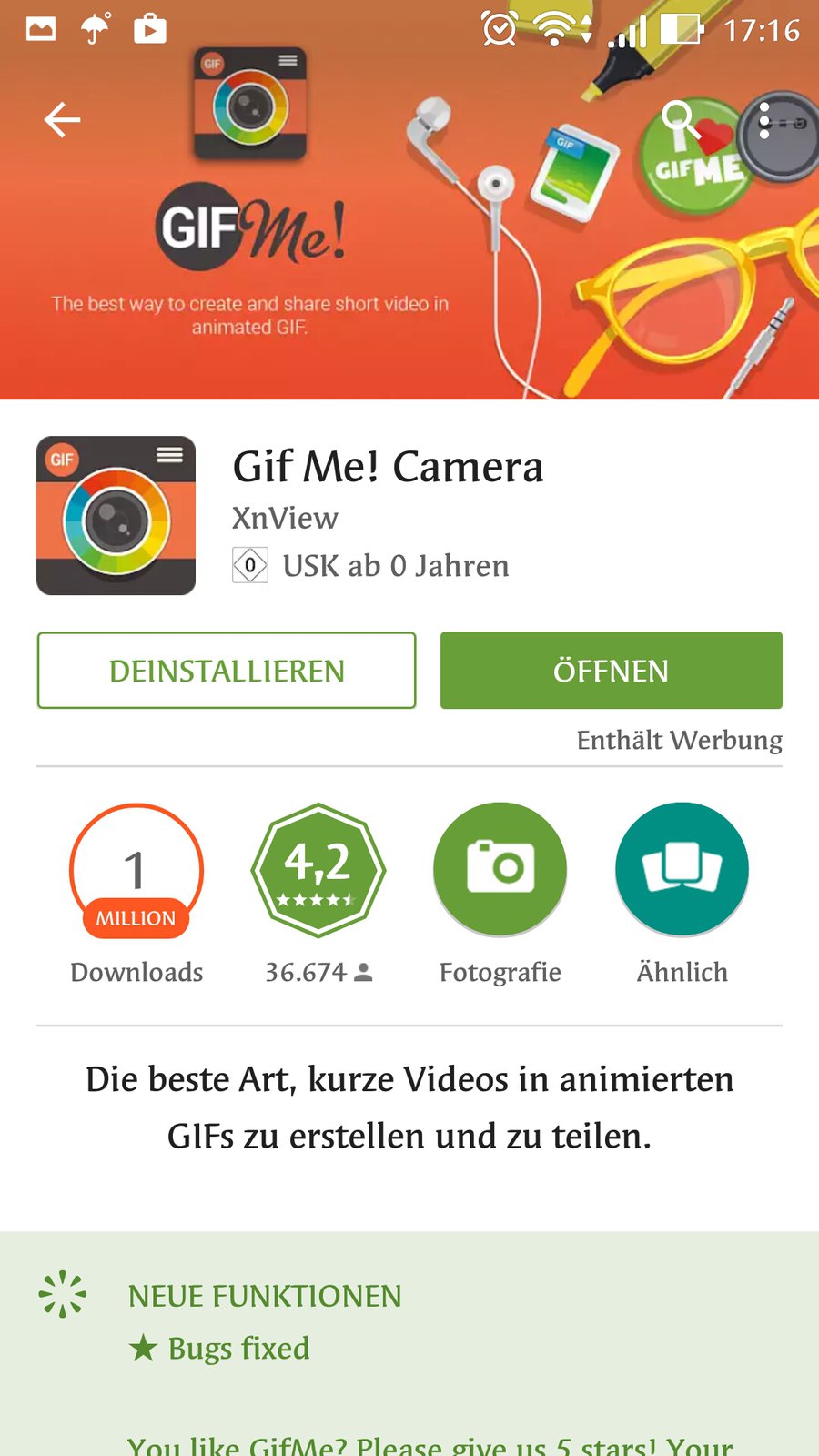This screenshot has height=1456, width=819.
Task: Open the three-dot overflow menu
Action: (764, 120)
